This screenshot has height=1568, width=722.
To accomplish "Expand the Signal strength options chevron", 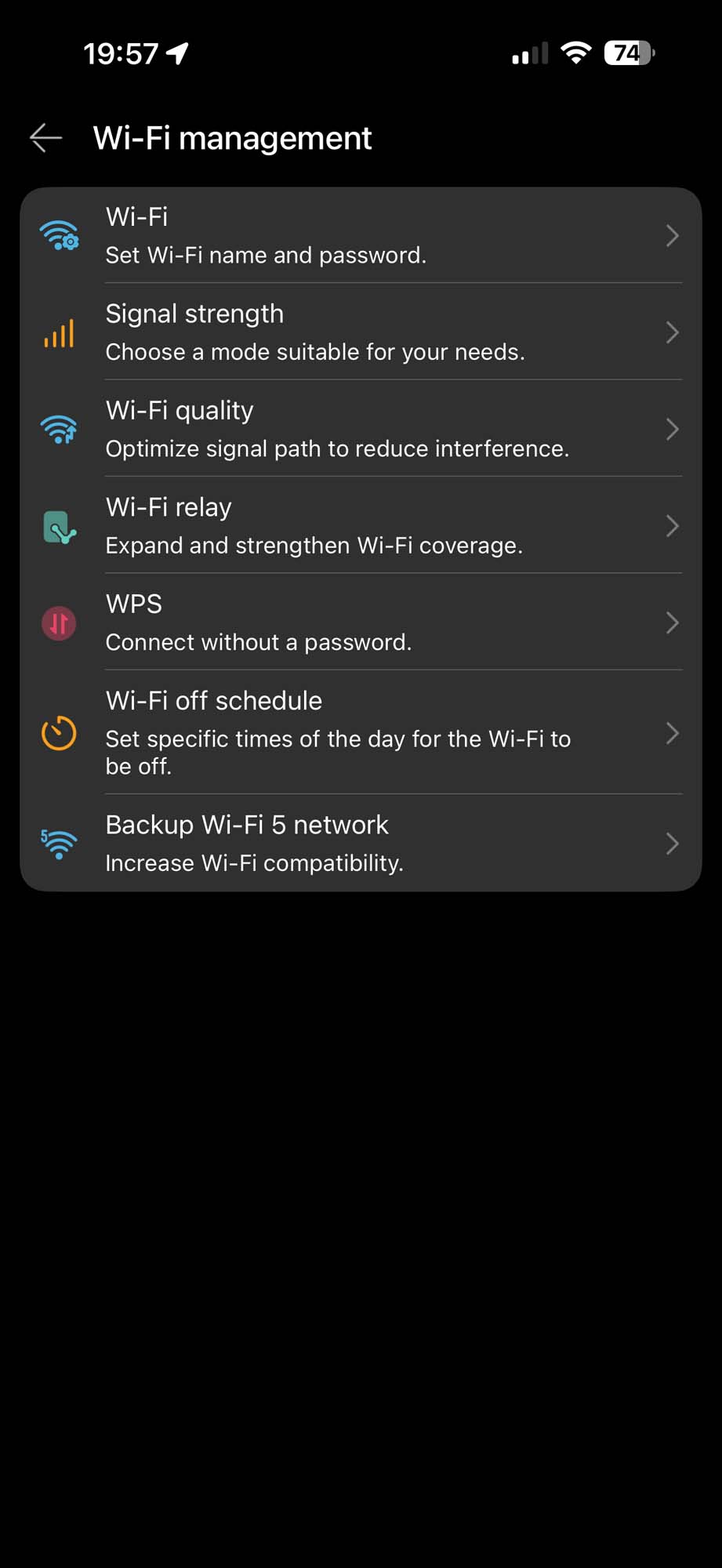I will tap(672, 332).
